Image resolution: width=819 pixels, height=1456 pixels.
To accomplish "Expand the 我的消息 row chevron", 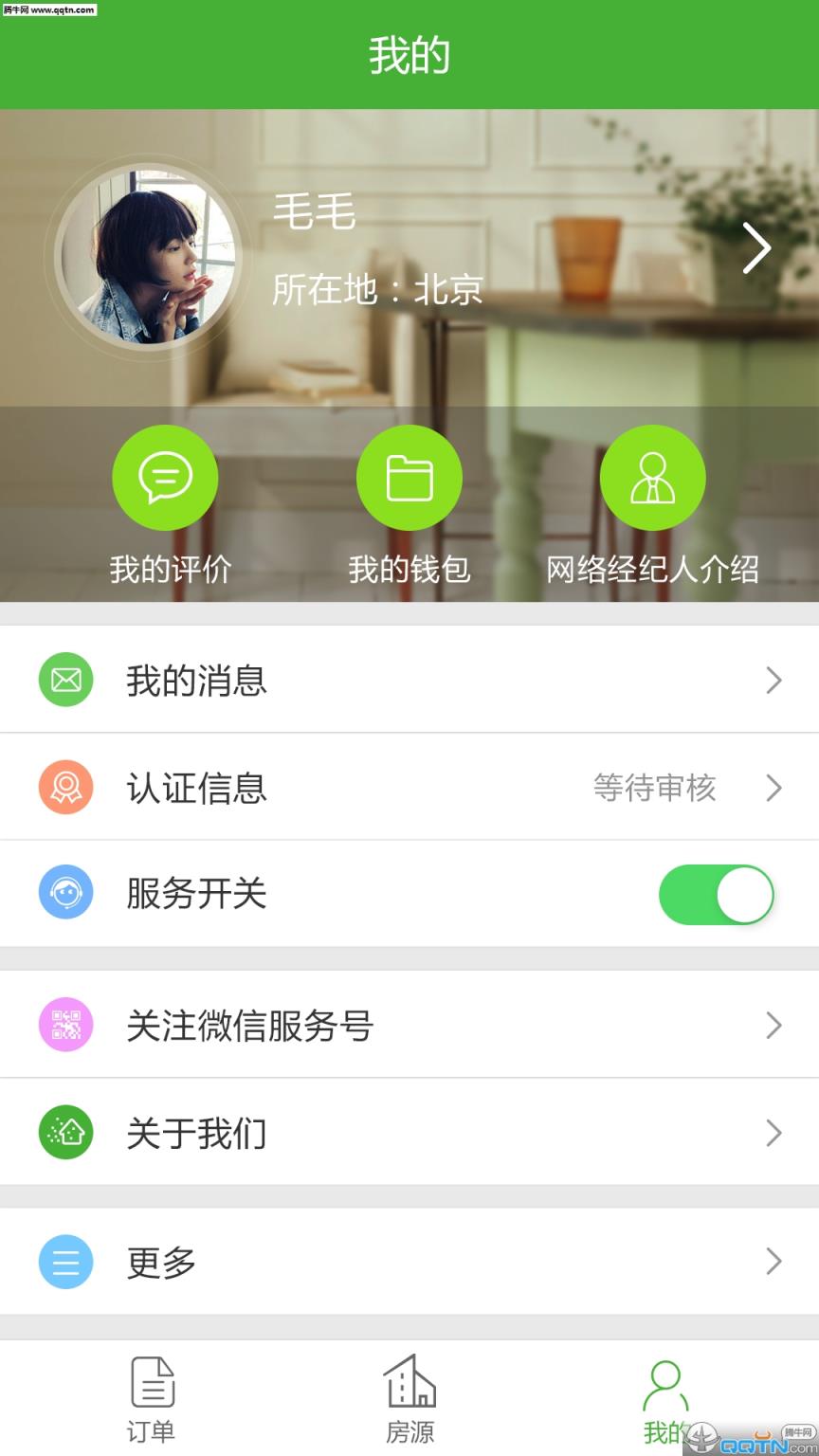I will coord(774,680).
